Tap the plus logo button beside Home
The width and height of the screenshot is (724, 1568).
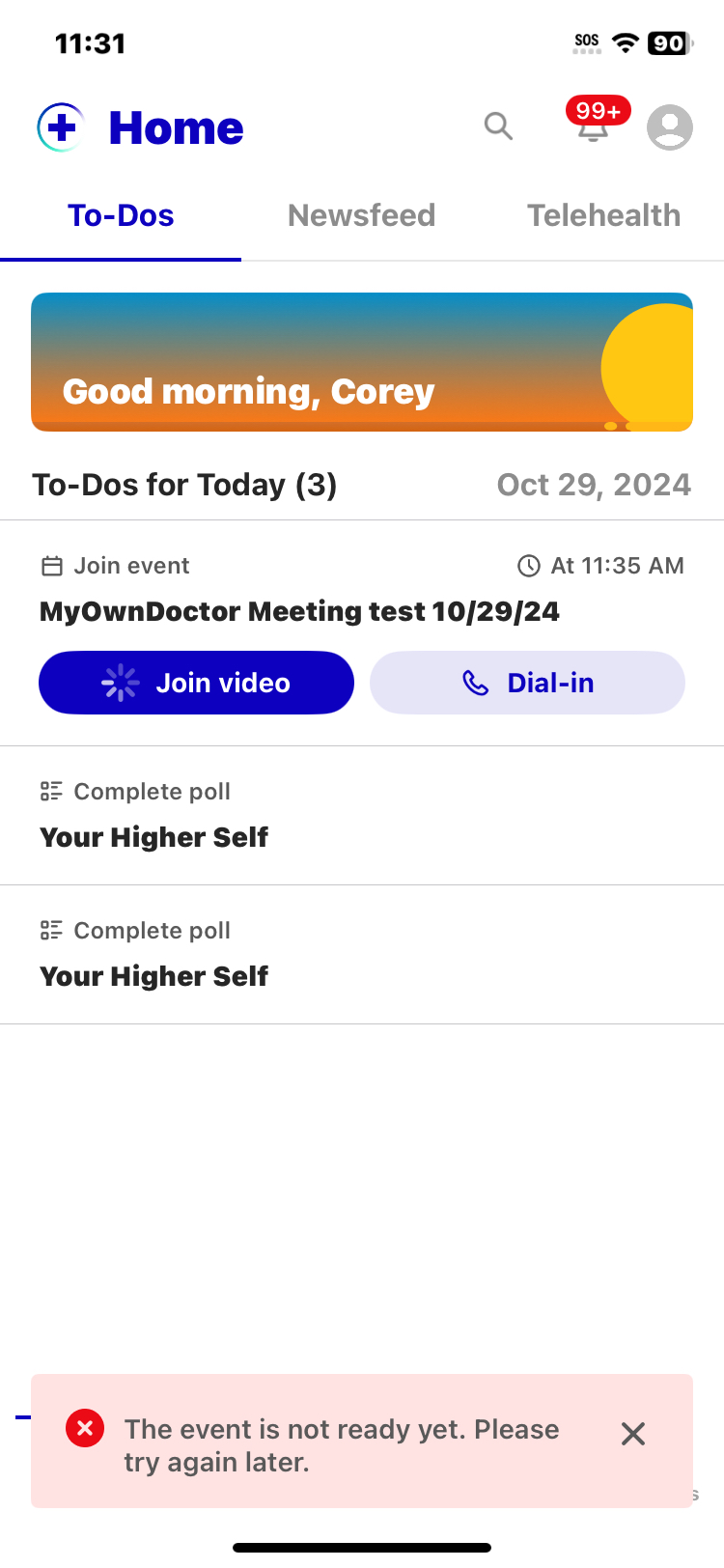tap(61, 126)
